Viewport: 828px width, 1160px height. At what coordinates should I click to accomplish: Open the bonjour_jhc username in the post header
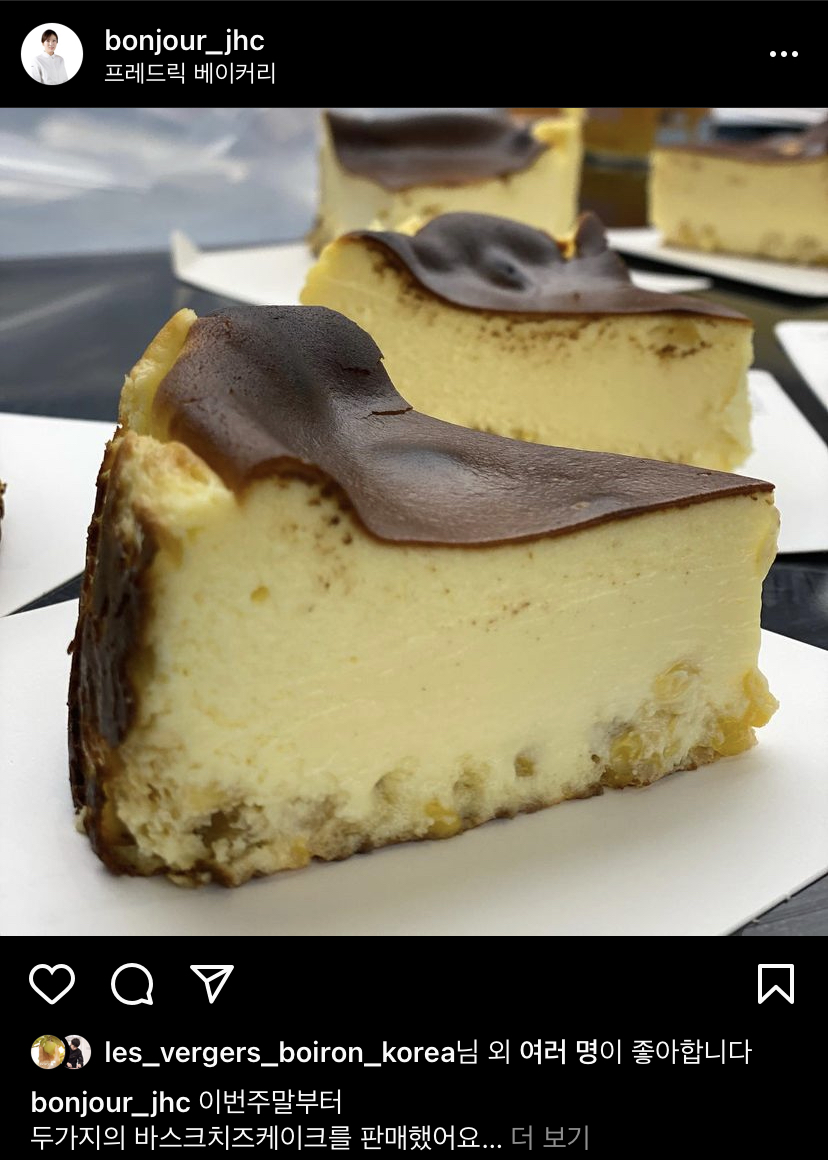tap(185, 40)
